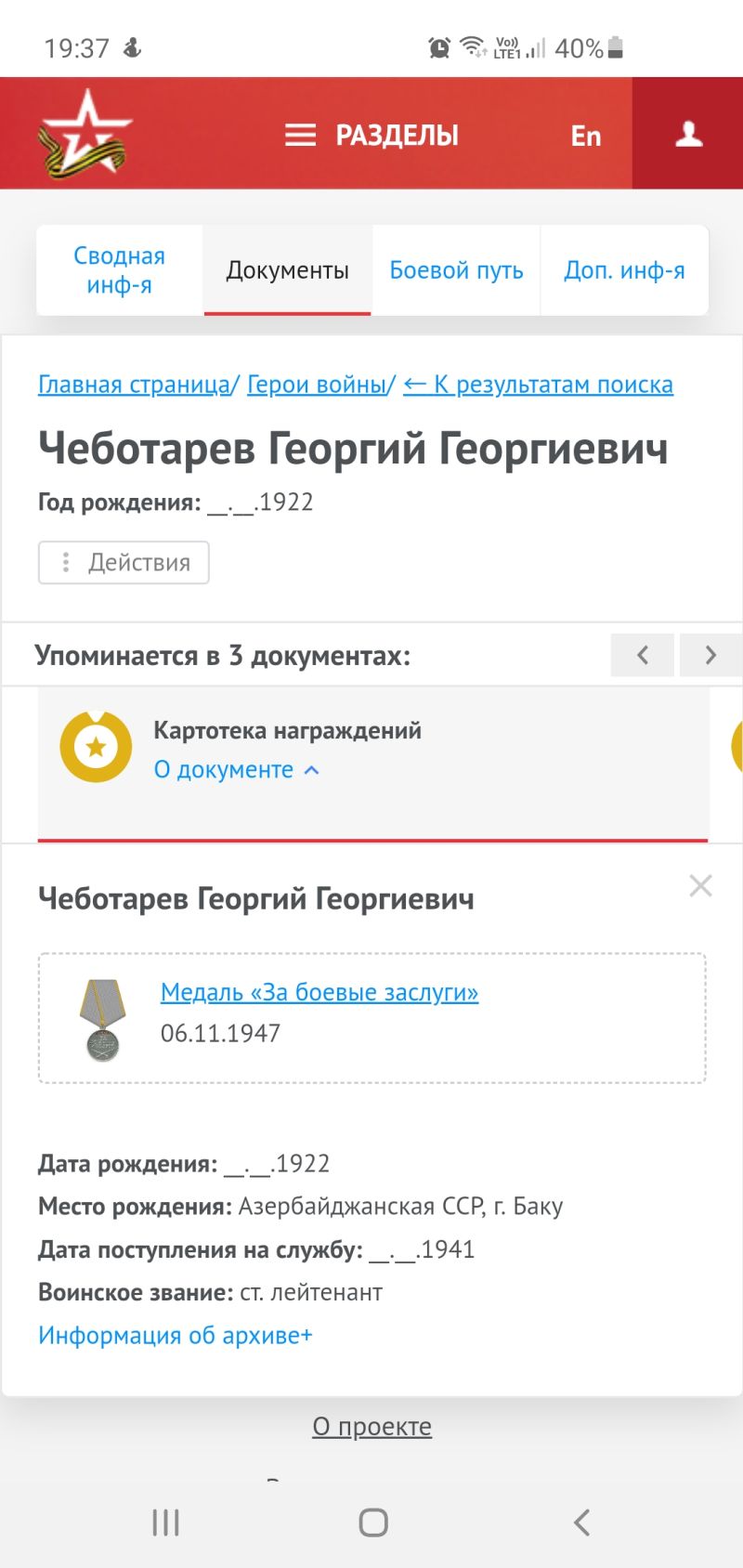The width and height of the screenshot is (743, 1568).
Task: Open the Действия actions menu
Action: click(x=124, y=563)
